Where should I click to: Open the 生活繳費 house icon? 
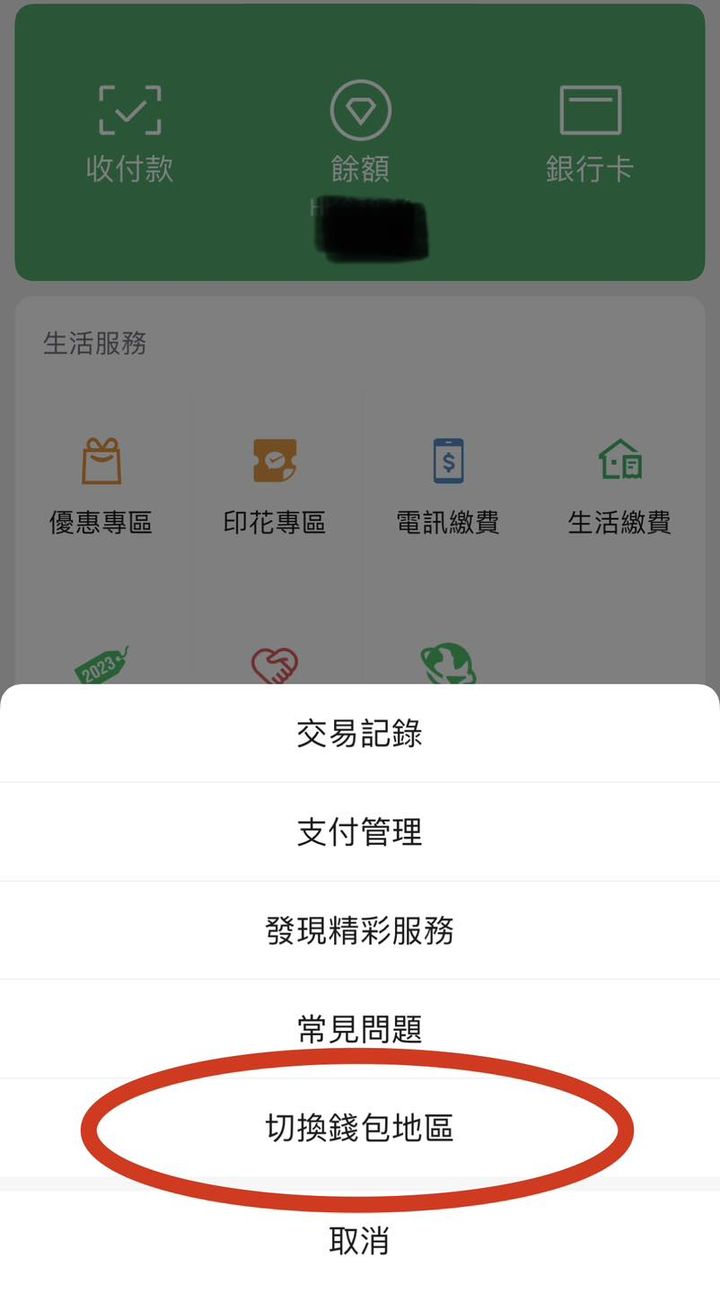620,460
